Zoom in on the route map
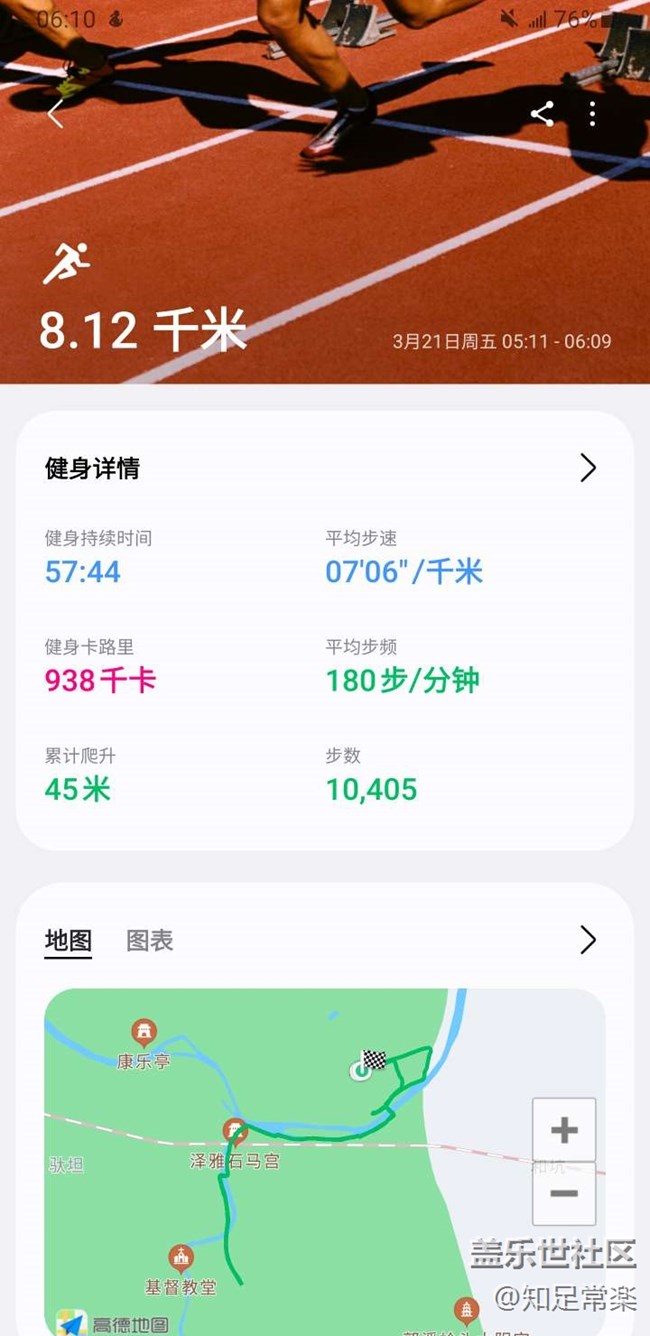The width and height of the screenshot is (650, 1336). point(564,1130)
